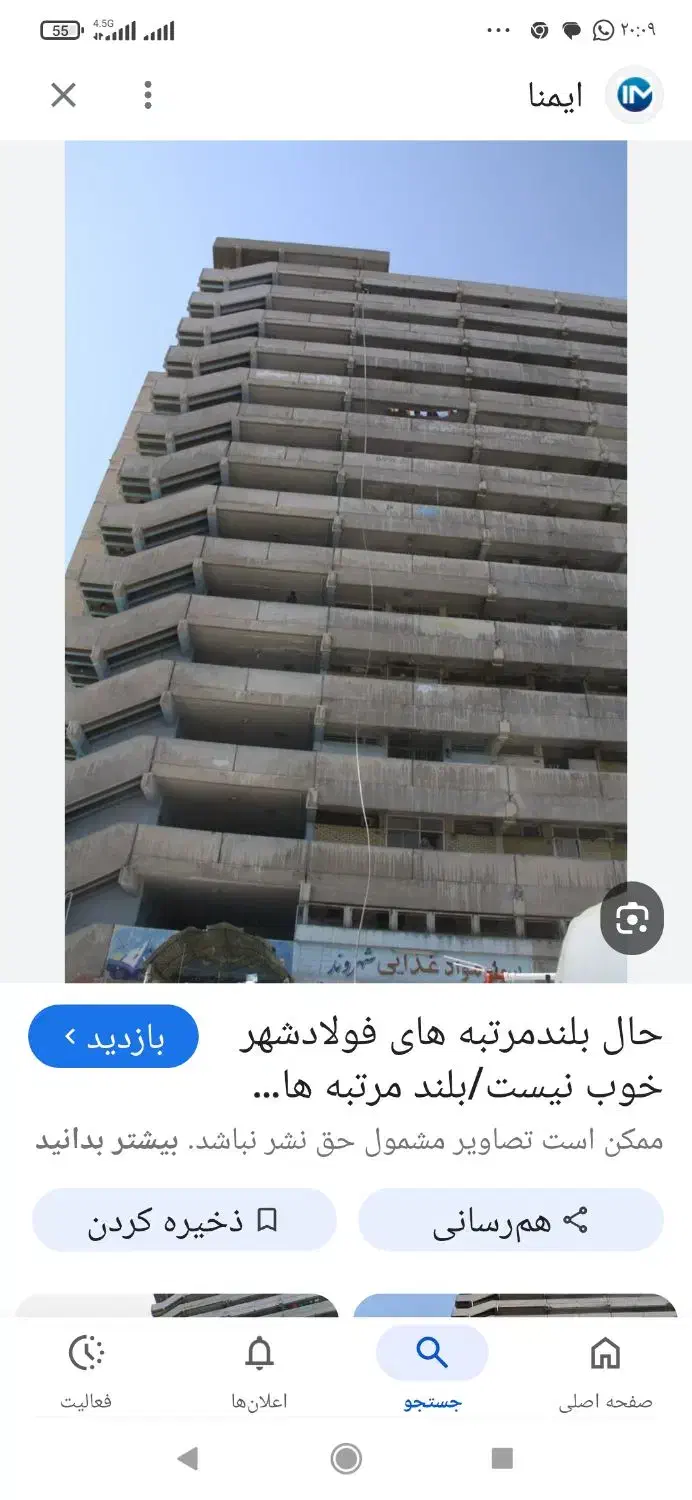Open the ایمنا source site header

(x=590, y=96)
